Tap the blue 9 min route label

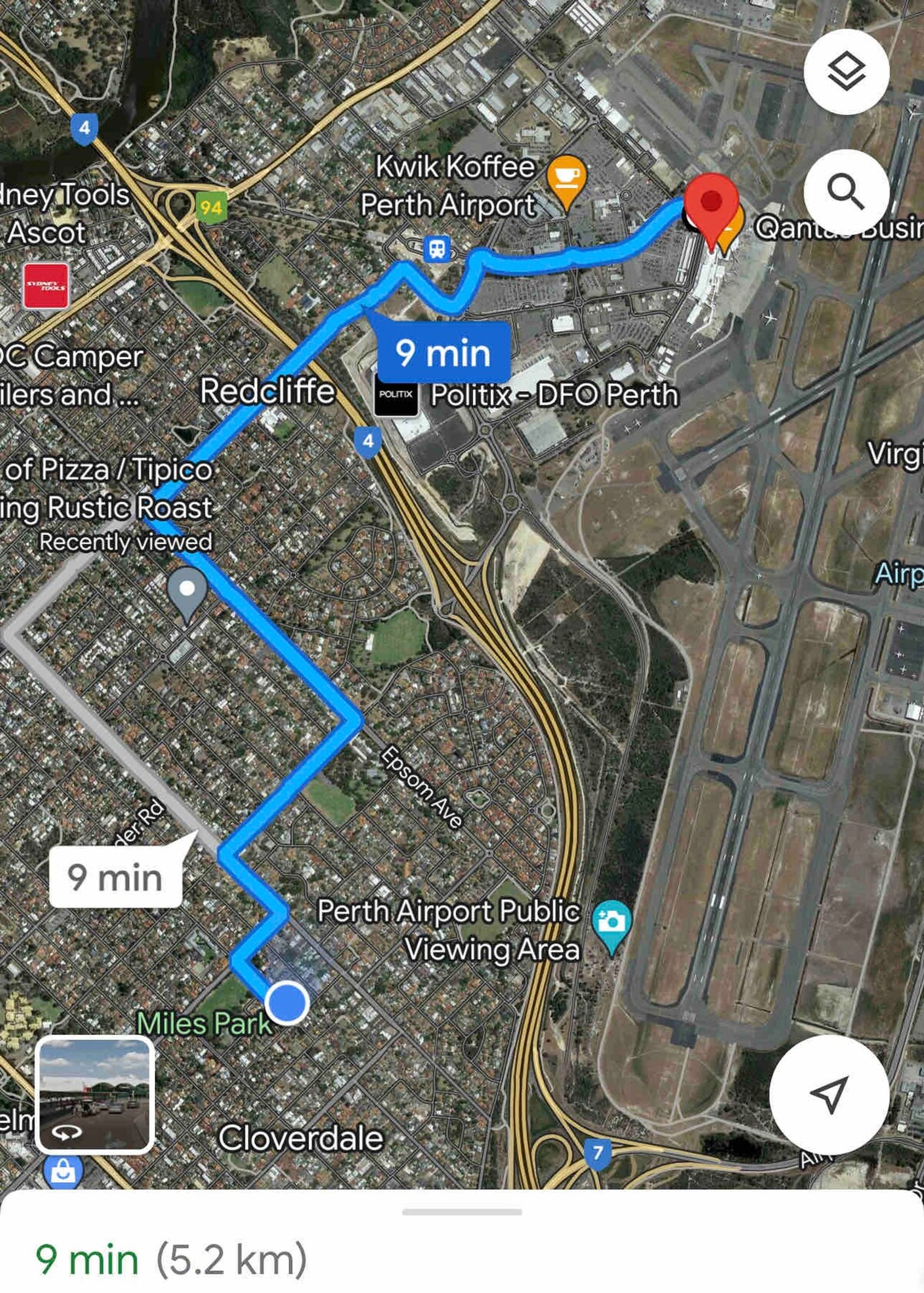click(443, 353)
